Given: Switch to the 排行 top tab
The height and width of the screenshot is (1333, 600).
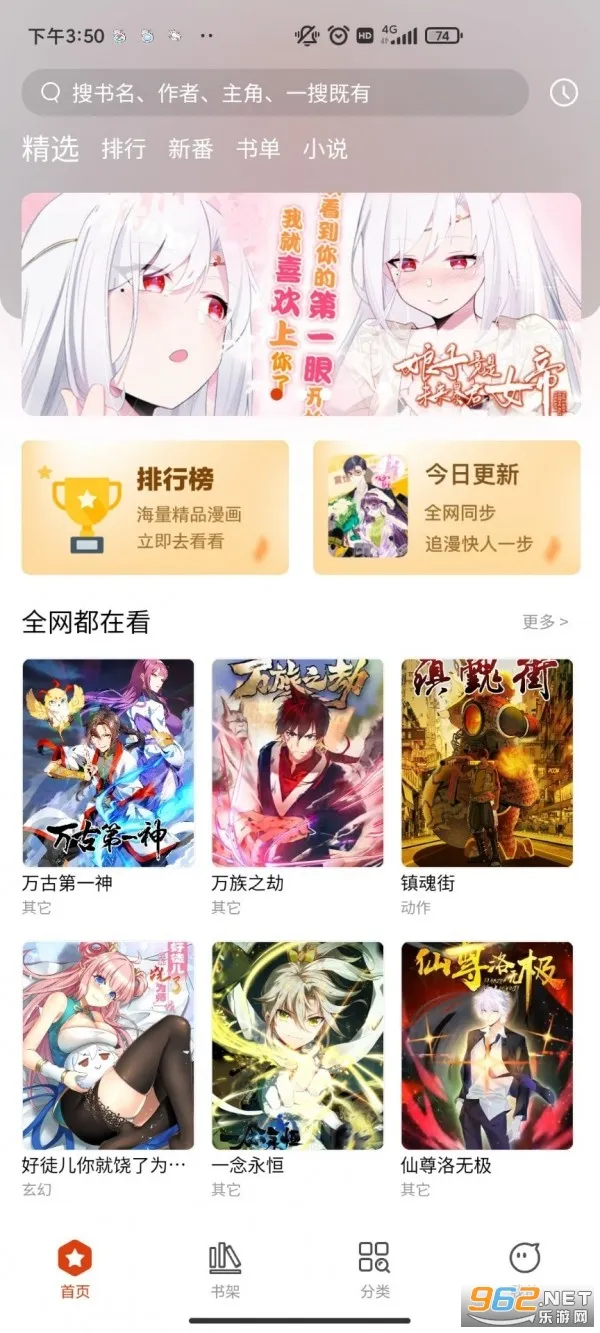Looking at the screenshot, I should [124, 149].
